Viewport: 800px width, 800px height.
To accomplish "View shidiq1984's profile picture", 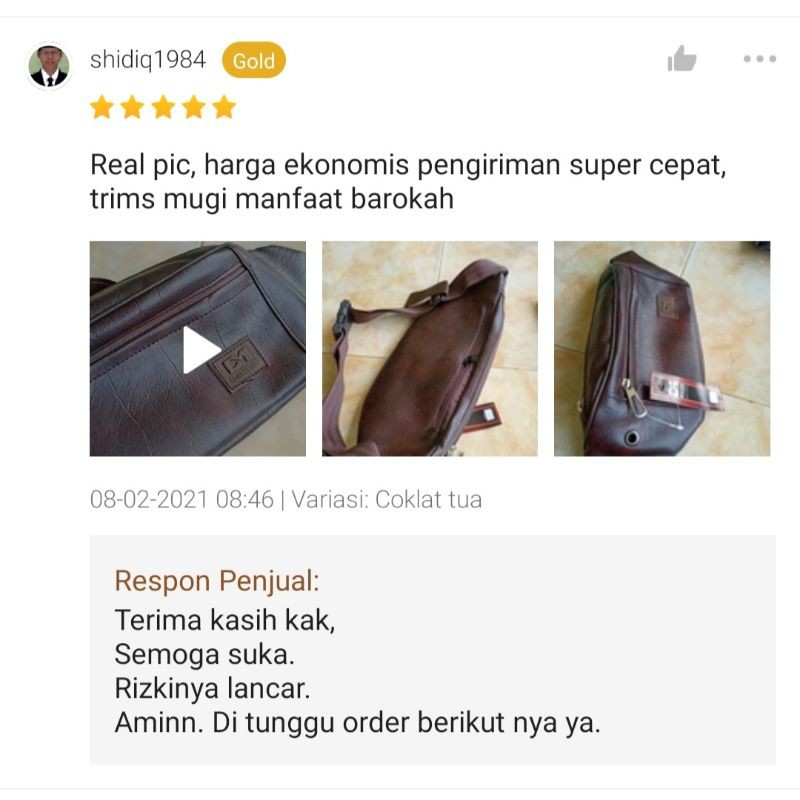I will click(49, 67).
